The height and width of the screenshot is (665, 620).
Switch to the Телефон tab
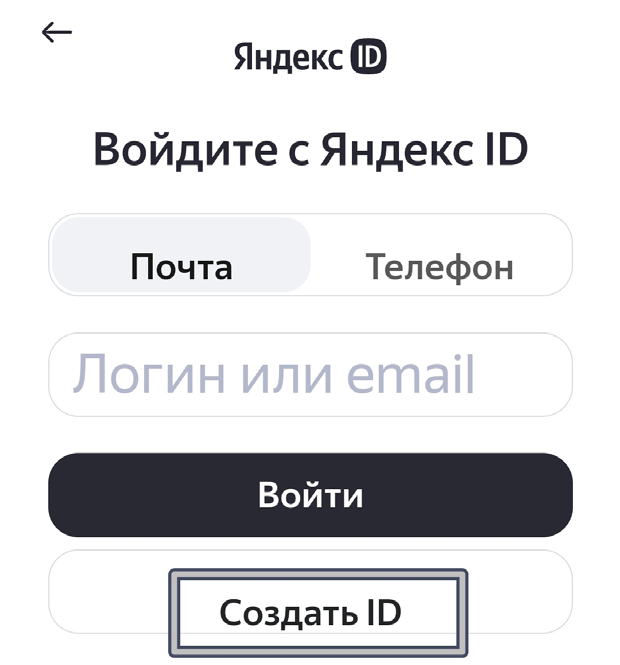coord(440,266)
